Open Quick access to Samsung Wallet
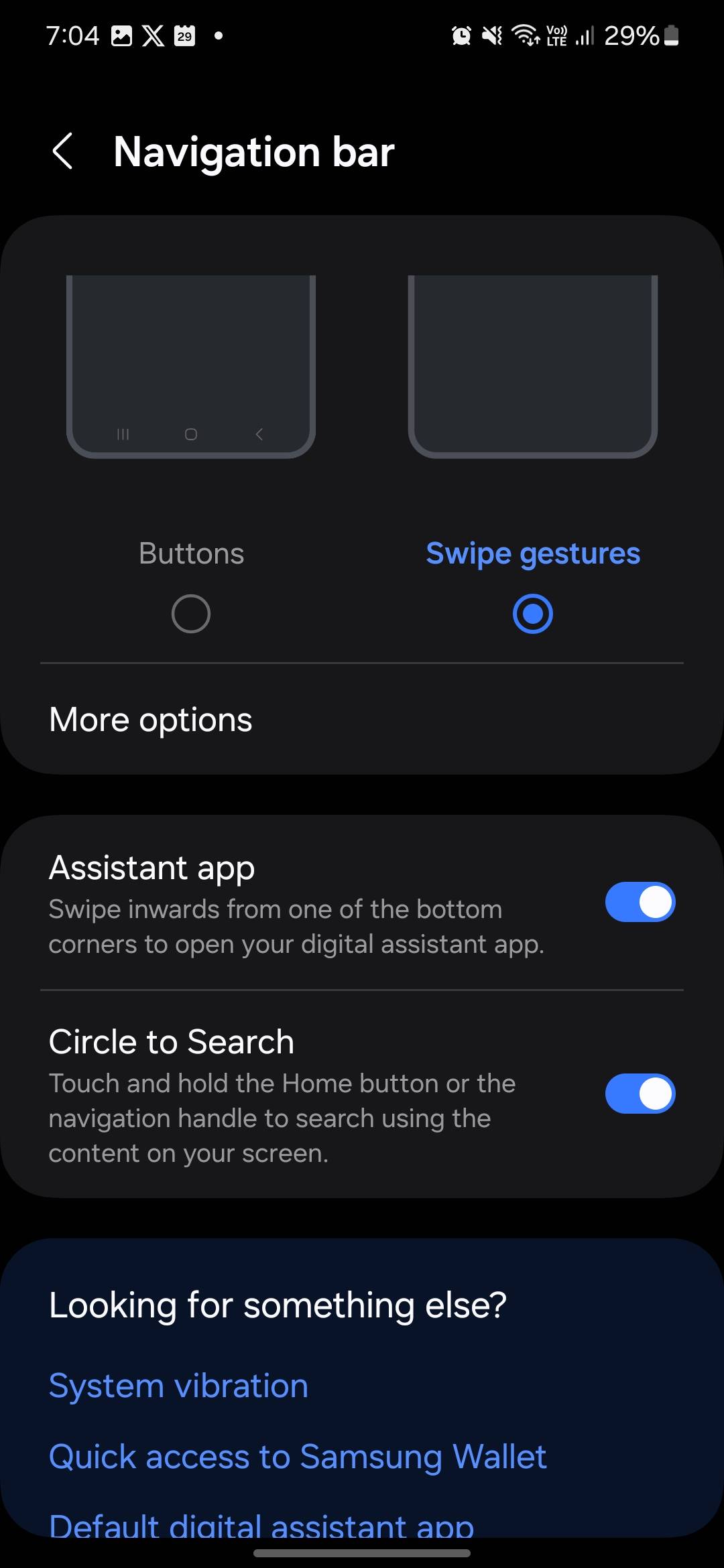 tap(298, 1457)
